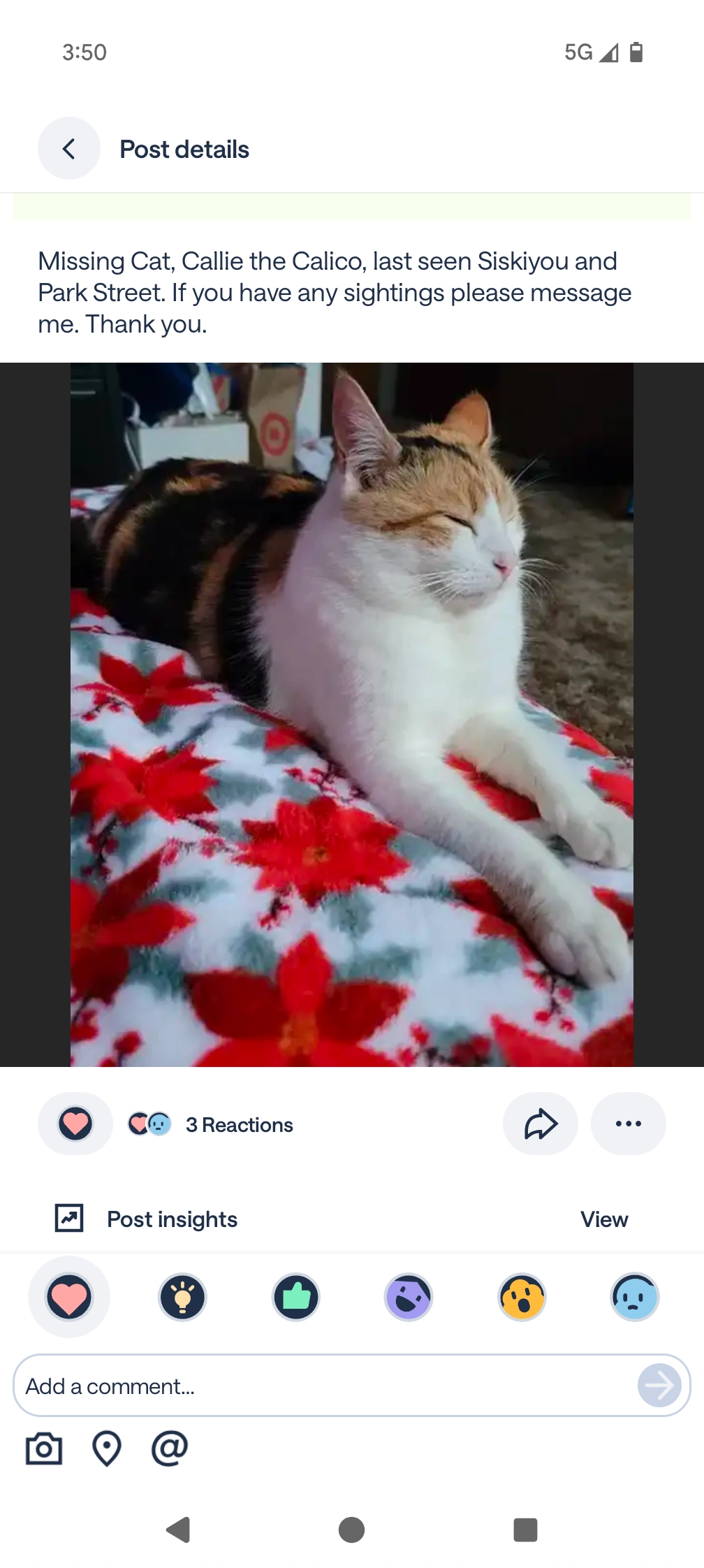Share this post
The height and width of the screenshot is (1568, 704).
(x=541, y=1124)
